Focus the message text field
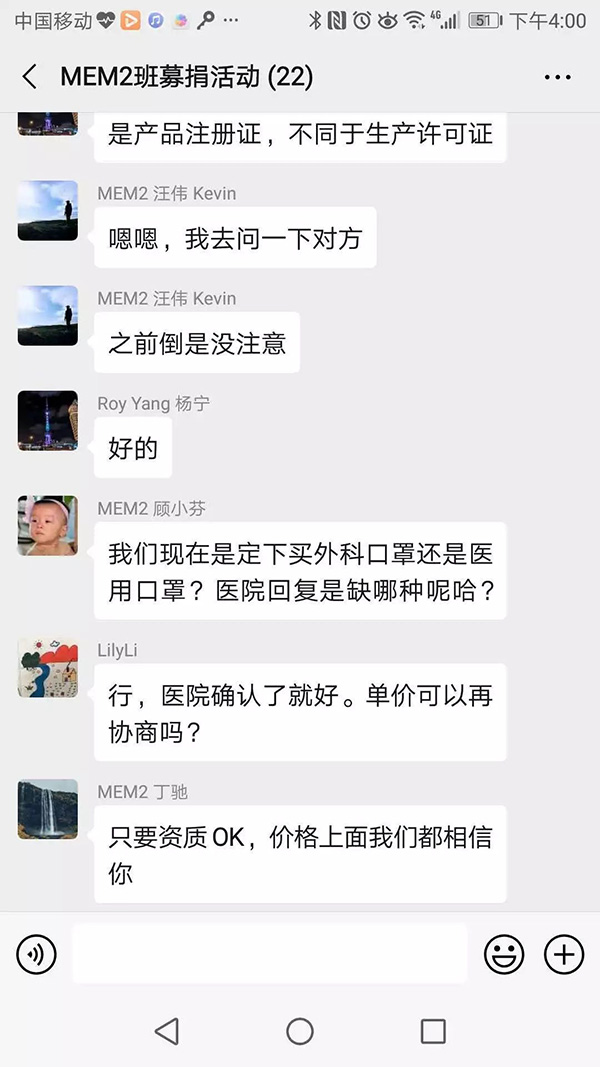600x1067 pixels. 269,954
